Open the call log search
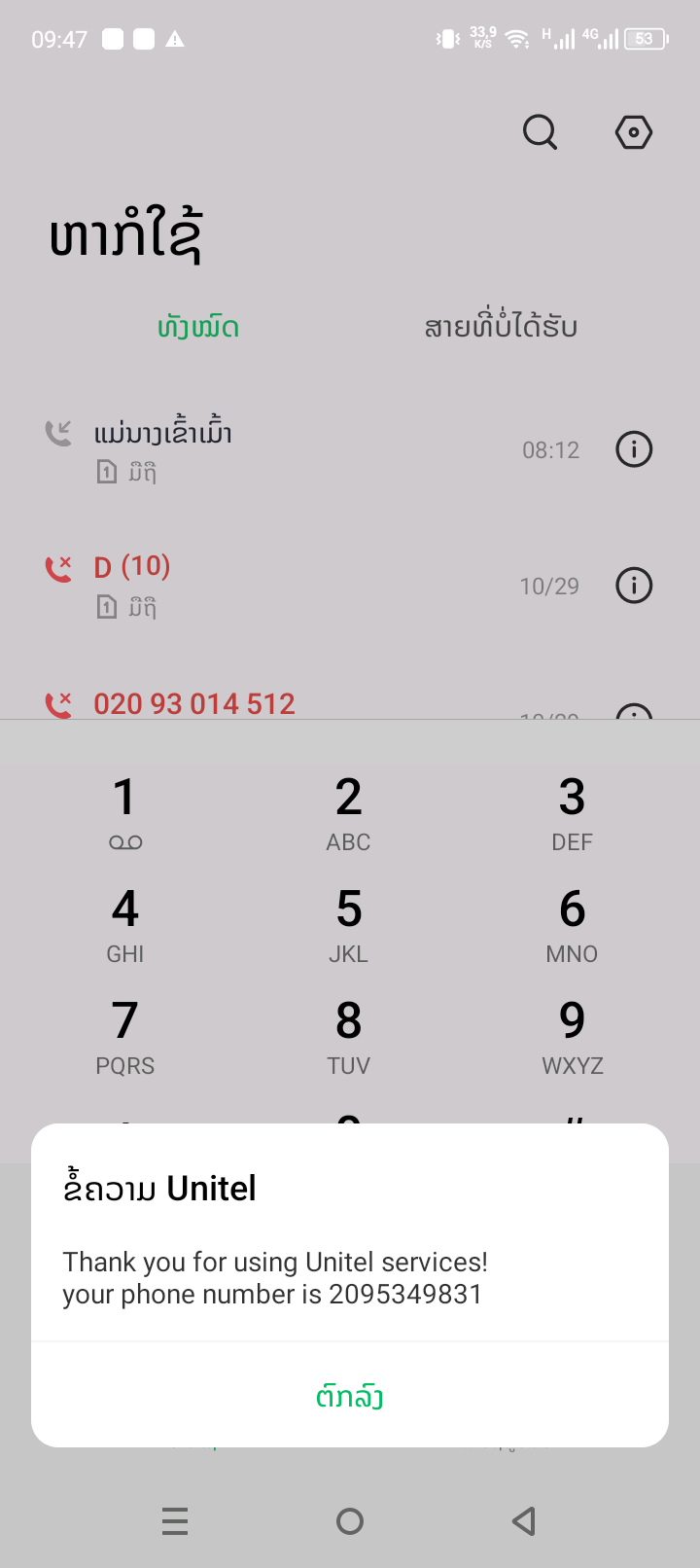 540,132
